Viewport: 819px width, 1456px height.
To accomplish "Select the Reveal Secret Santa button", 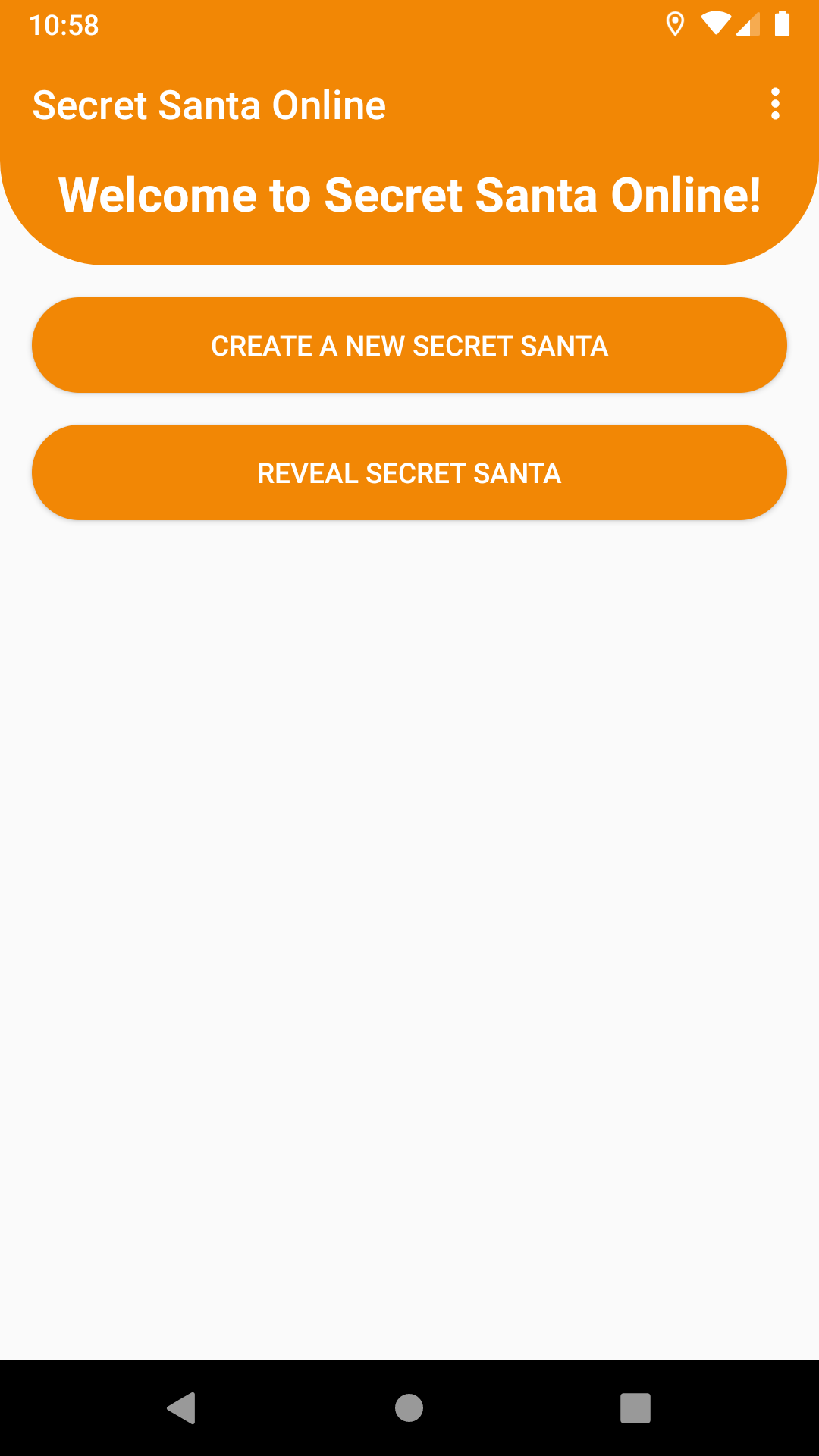I will [x=409, y=472].
